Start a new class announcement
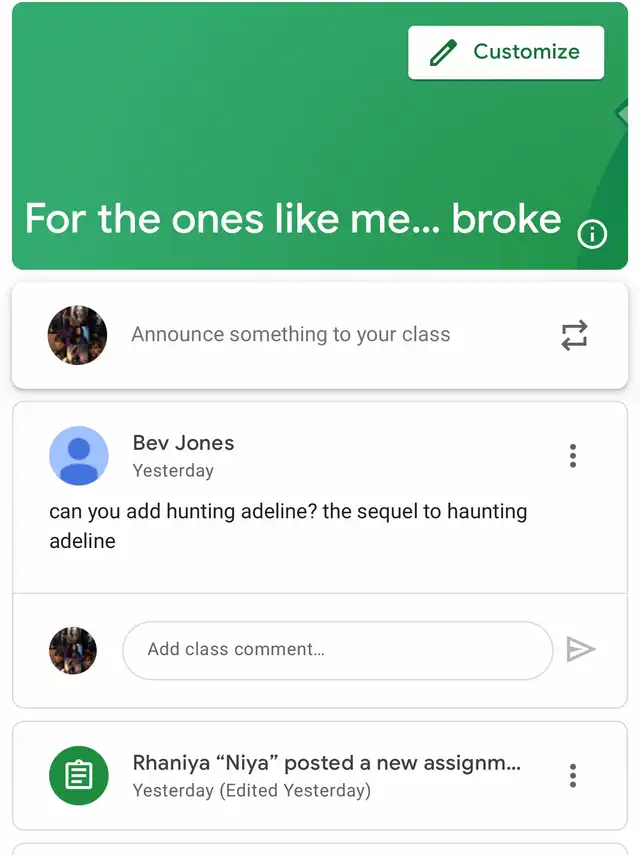 coord(290,335)
